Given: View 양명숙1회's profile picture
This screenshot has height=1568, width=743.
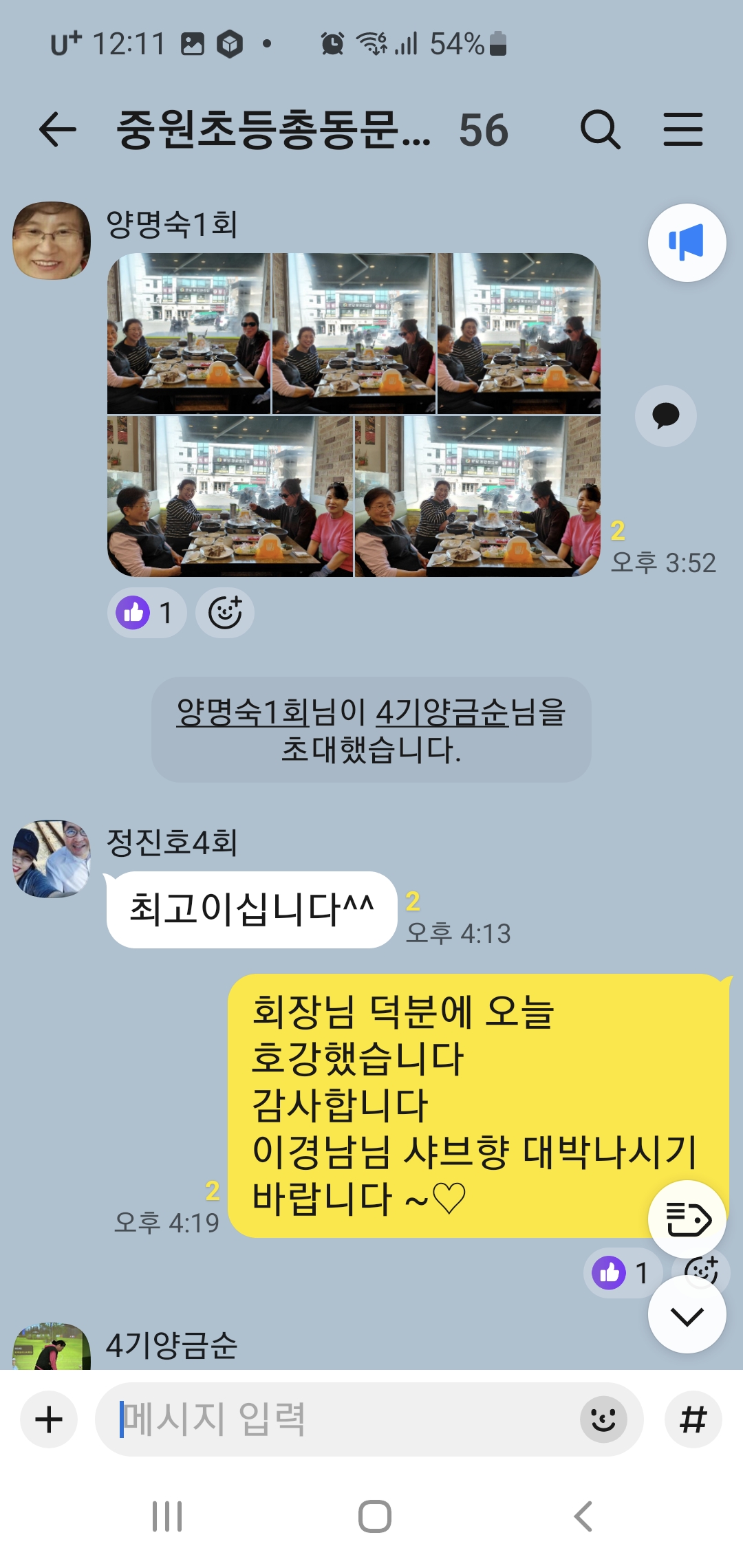Looking at the screenshot, I should tap(52, 241).
